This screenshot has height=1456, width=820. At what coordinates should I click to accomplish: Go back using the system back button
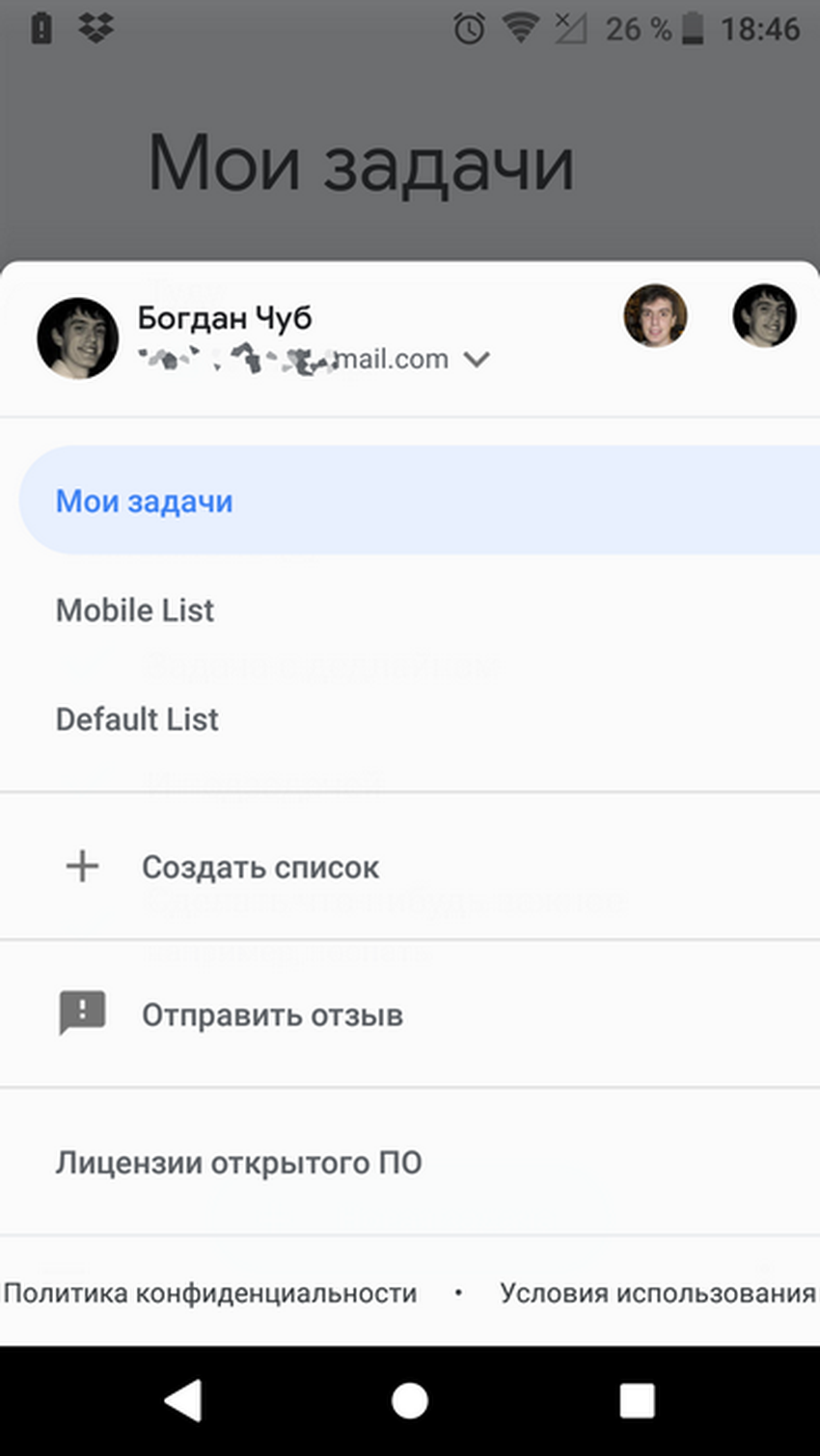coord(182,1400)
